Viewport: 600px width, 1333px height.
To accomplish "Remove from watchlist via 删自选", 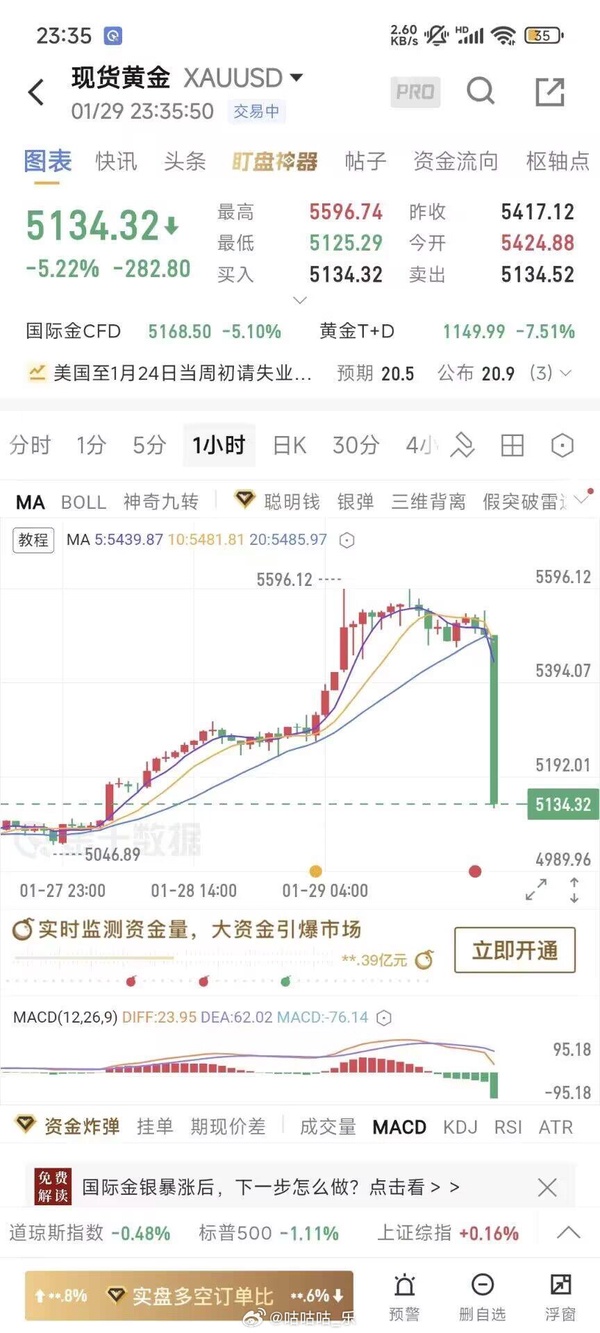I will pos(482,1295).
